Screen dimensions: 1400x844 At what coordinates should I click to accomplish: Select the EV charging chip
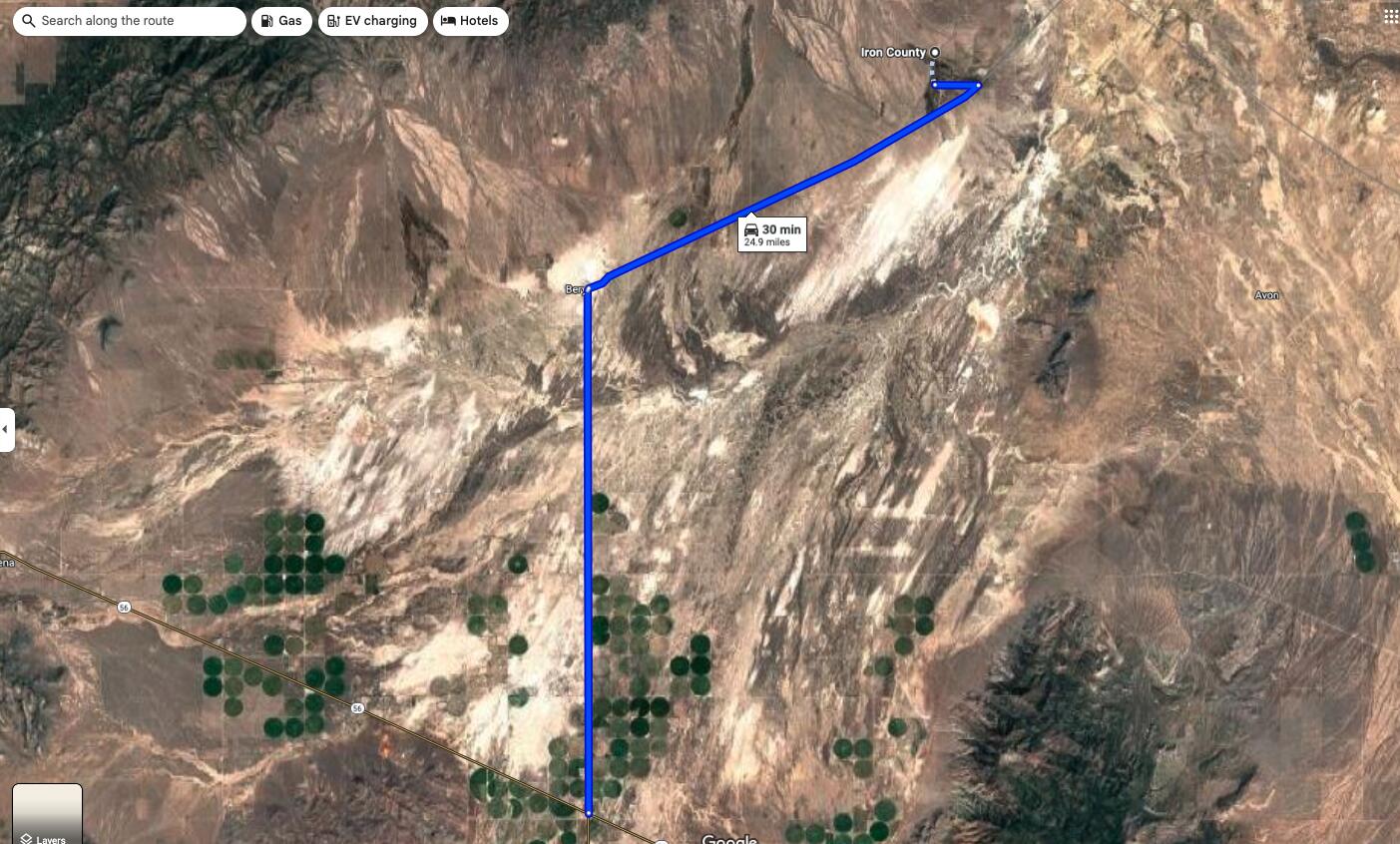(372, 21)
